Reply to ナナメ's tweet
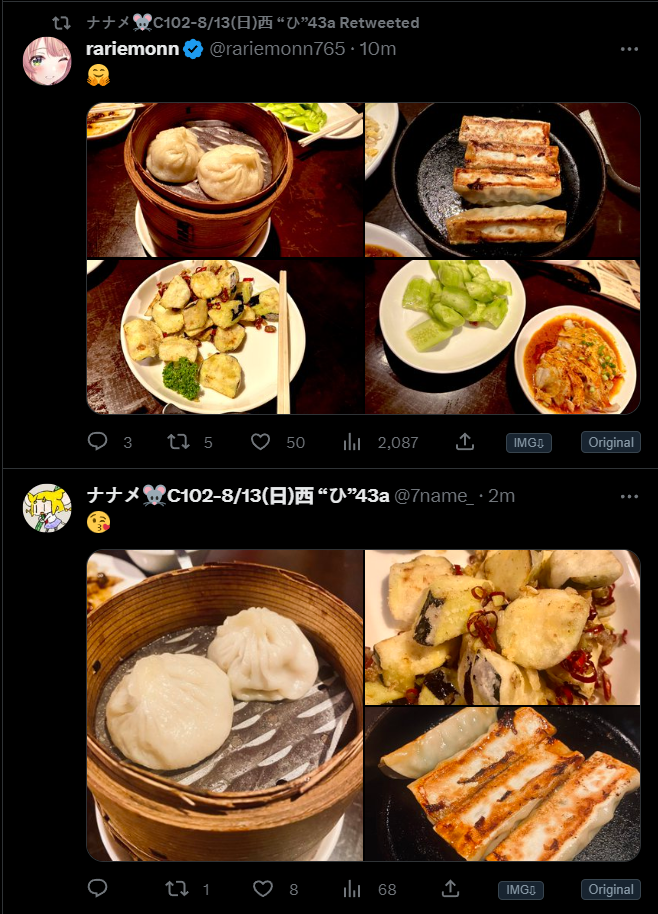Viewport: 658px width, 914px height. 98,888
